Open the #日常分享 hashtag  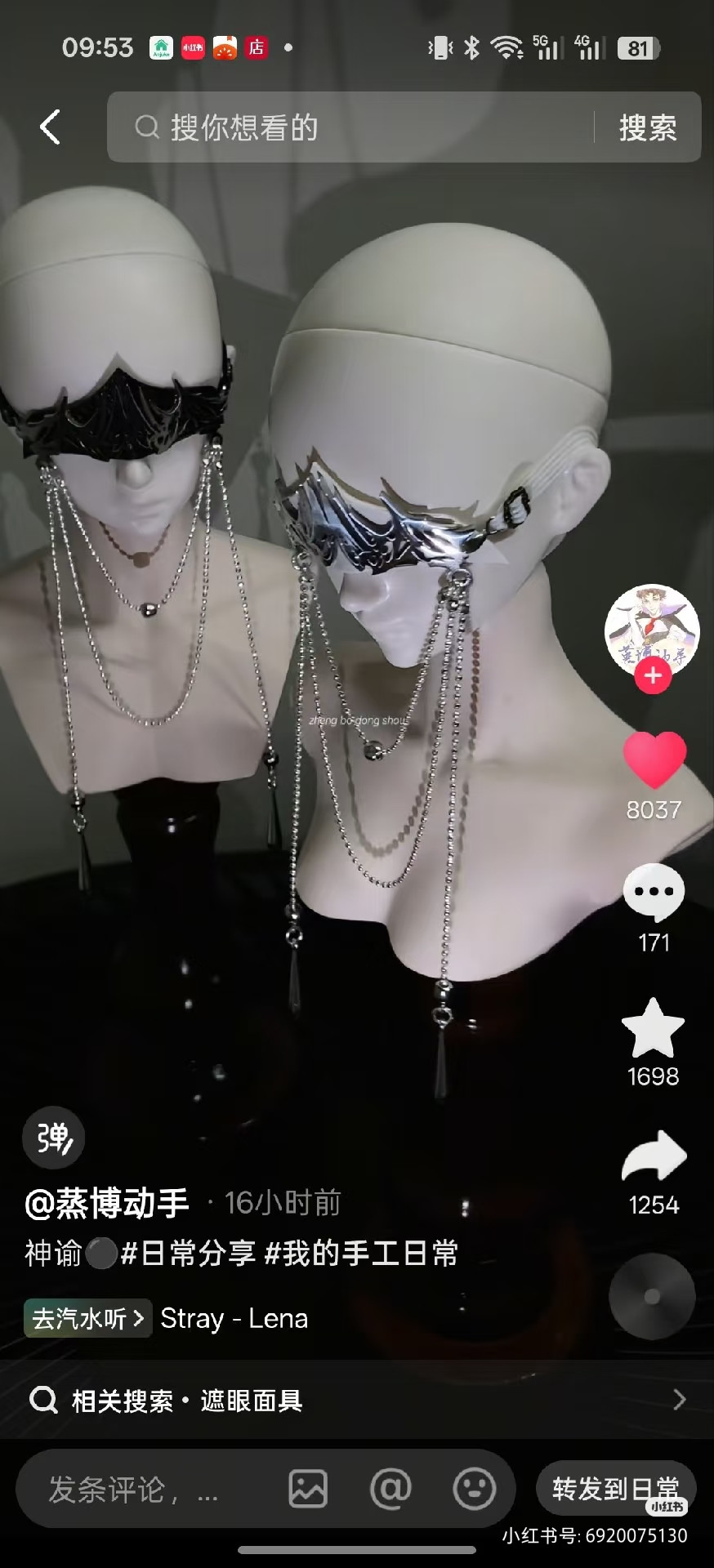pyautogui.click(x=188, y=1254)
